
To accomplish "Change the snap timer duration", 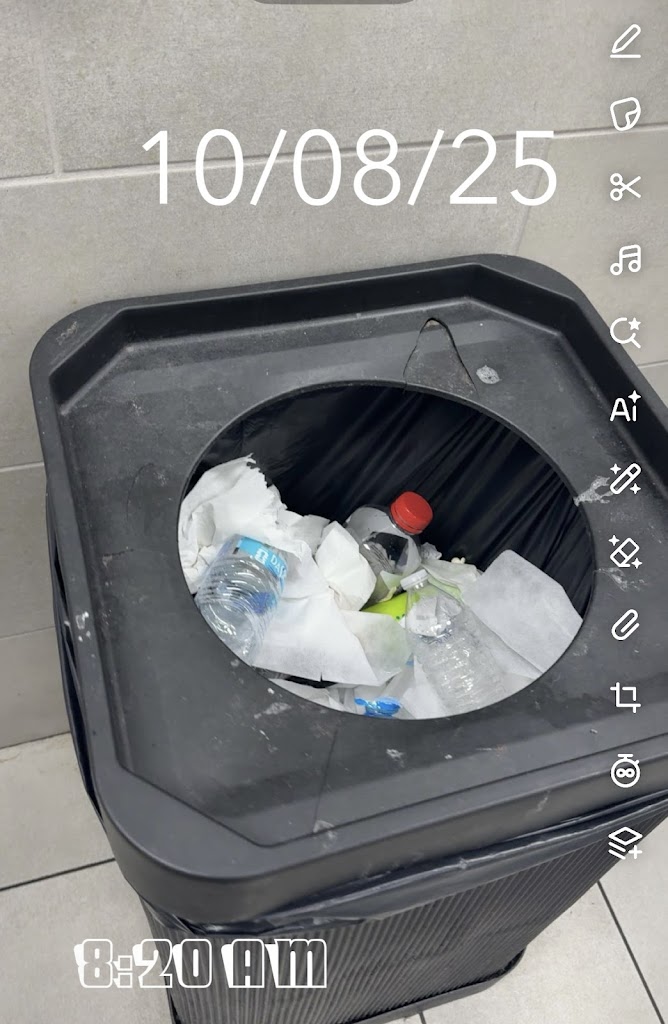I will click(625, 772).
